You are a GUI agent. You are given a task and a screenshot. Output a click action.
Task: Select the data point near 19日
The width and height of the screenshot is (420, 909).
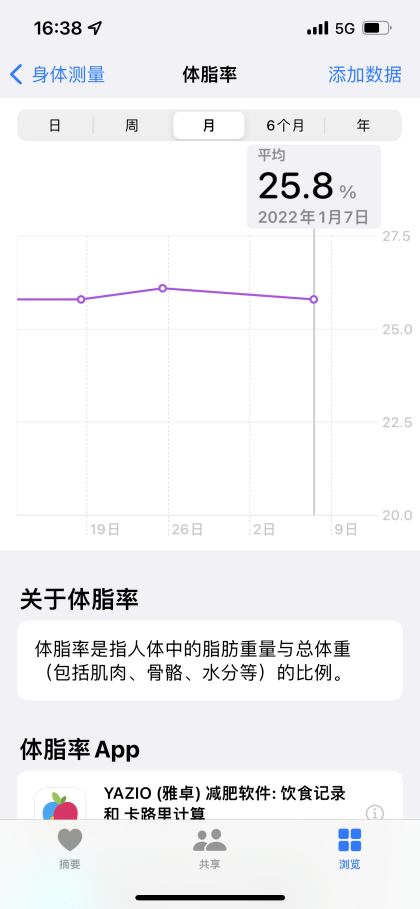pyautogui.click(x=81, y=299)
